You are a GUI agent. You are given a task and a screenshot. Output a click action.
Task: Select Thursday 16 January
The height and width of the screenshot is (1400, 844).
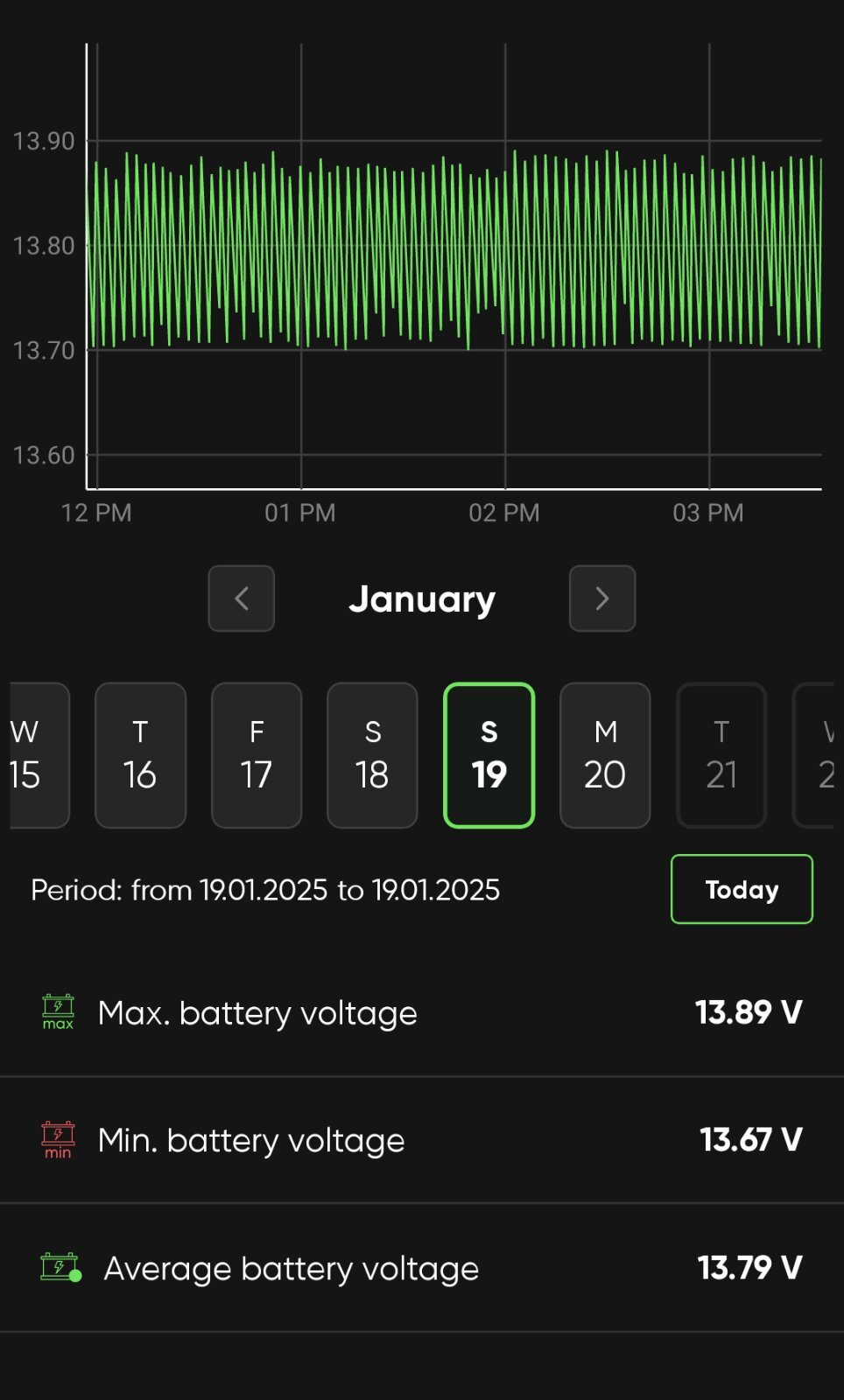[140, 755]
